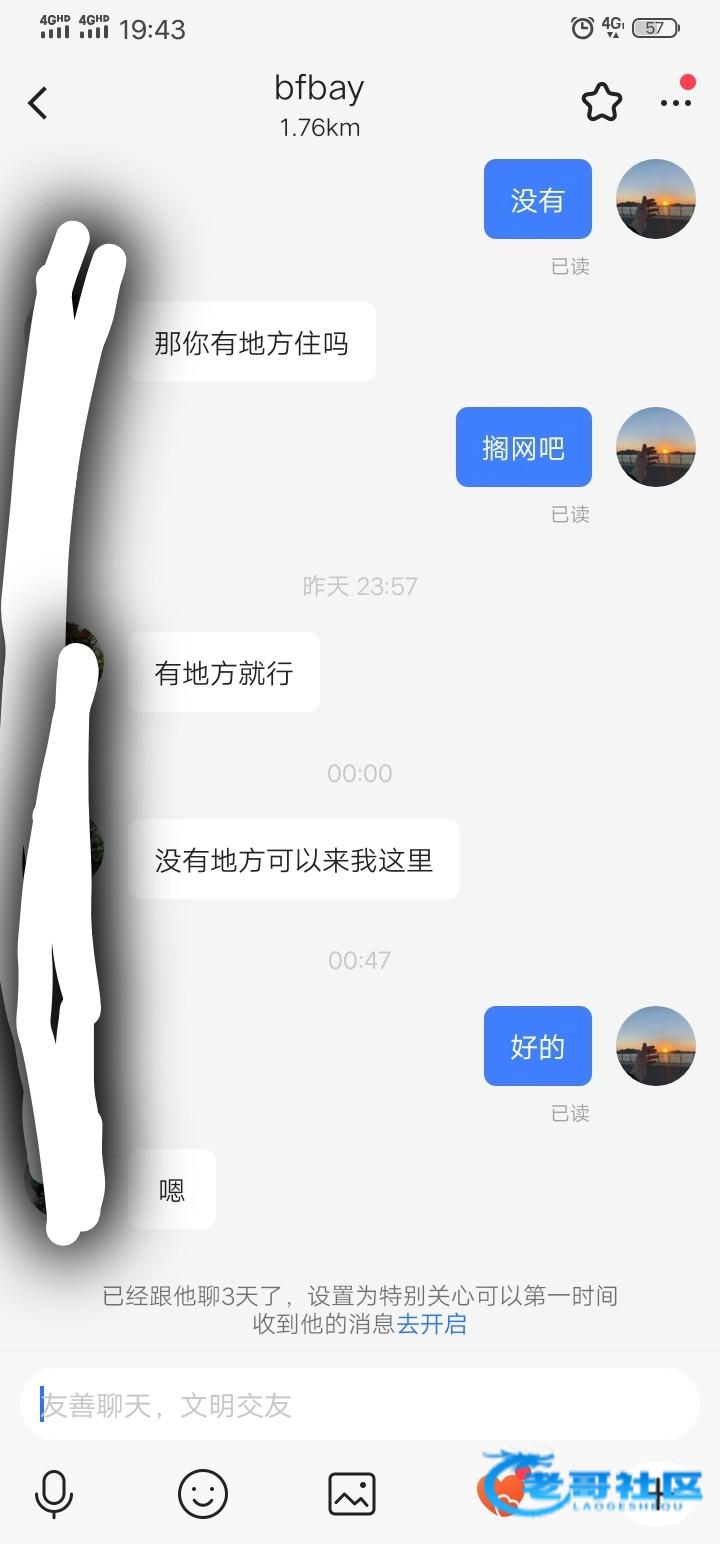720x1544 pixels.
Task: Open the three-dot overflow menu
Action: (676, 102)
